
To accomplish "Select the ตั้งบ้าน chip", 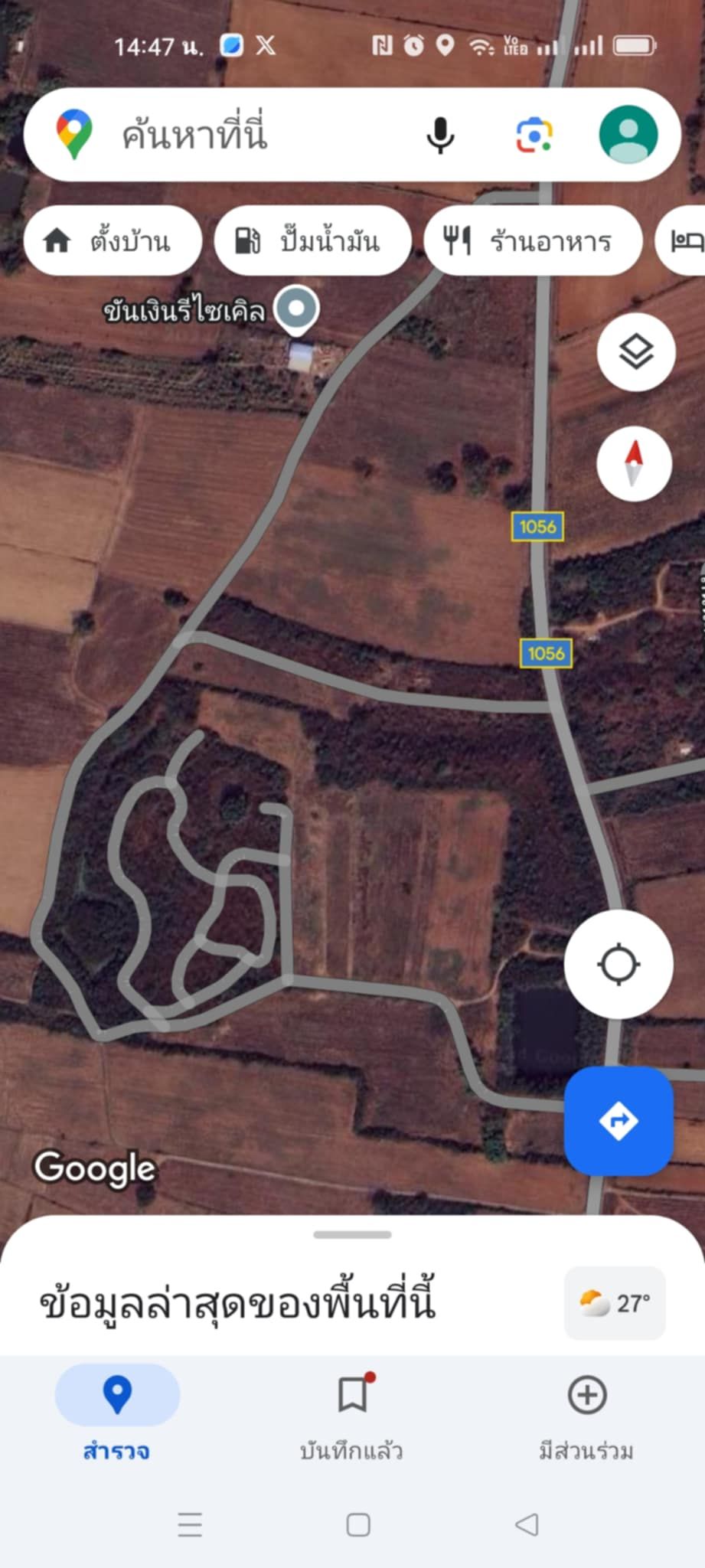I will point(113,241).
